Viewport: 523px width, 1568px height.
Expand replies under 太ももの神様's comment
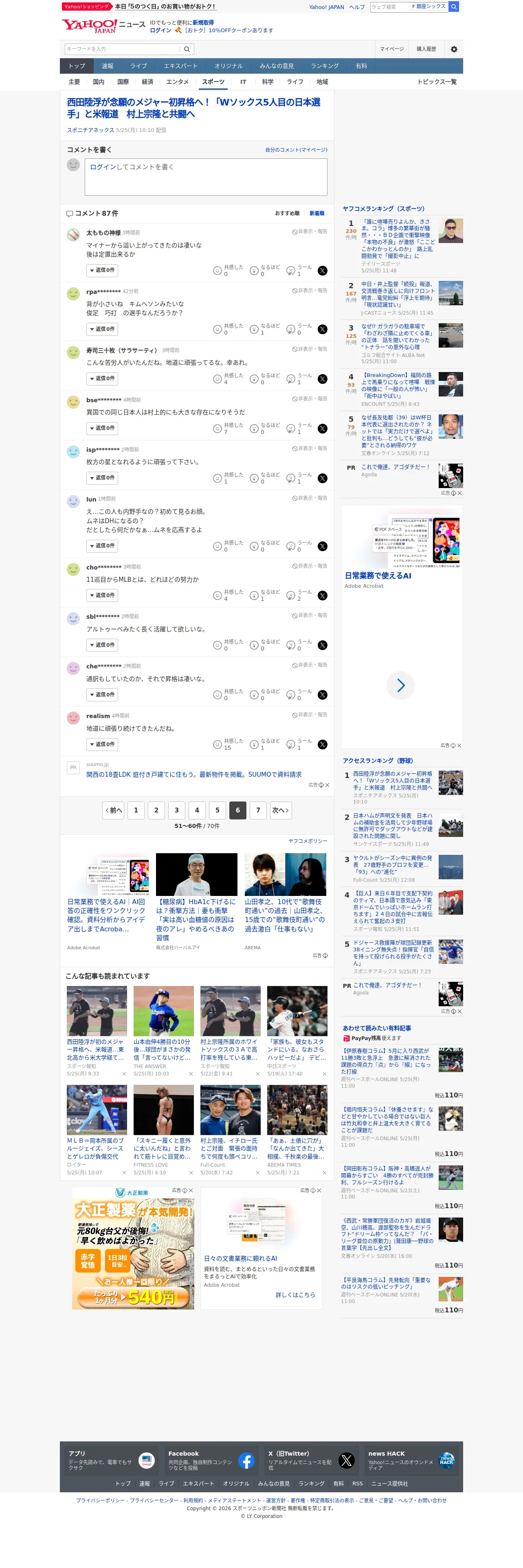pos(102,270)
